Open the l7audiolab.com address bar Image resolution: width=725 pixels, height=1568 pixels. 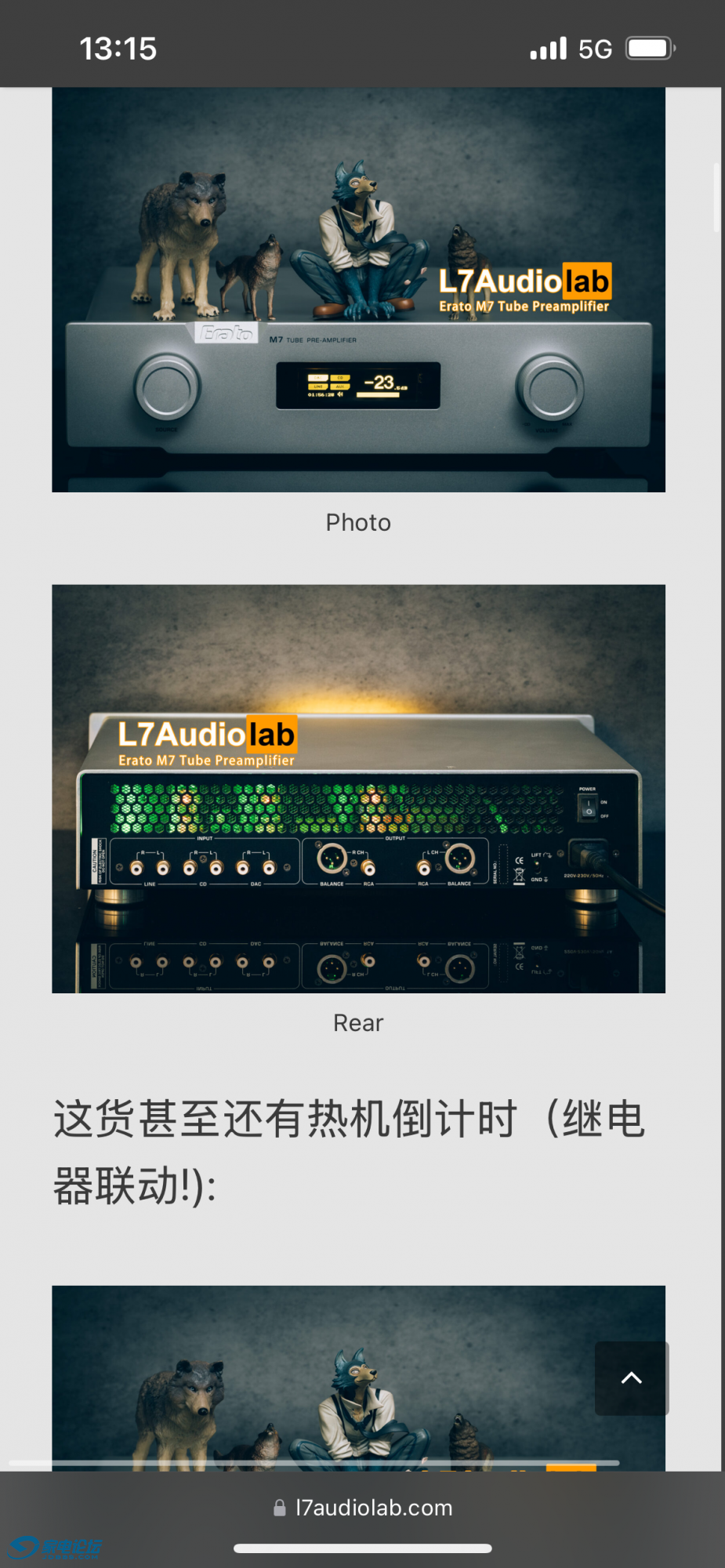(362, 1508)
